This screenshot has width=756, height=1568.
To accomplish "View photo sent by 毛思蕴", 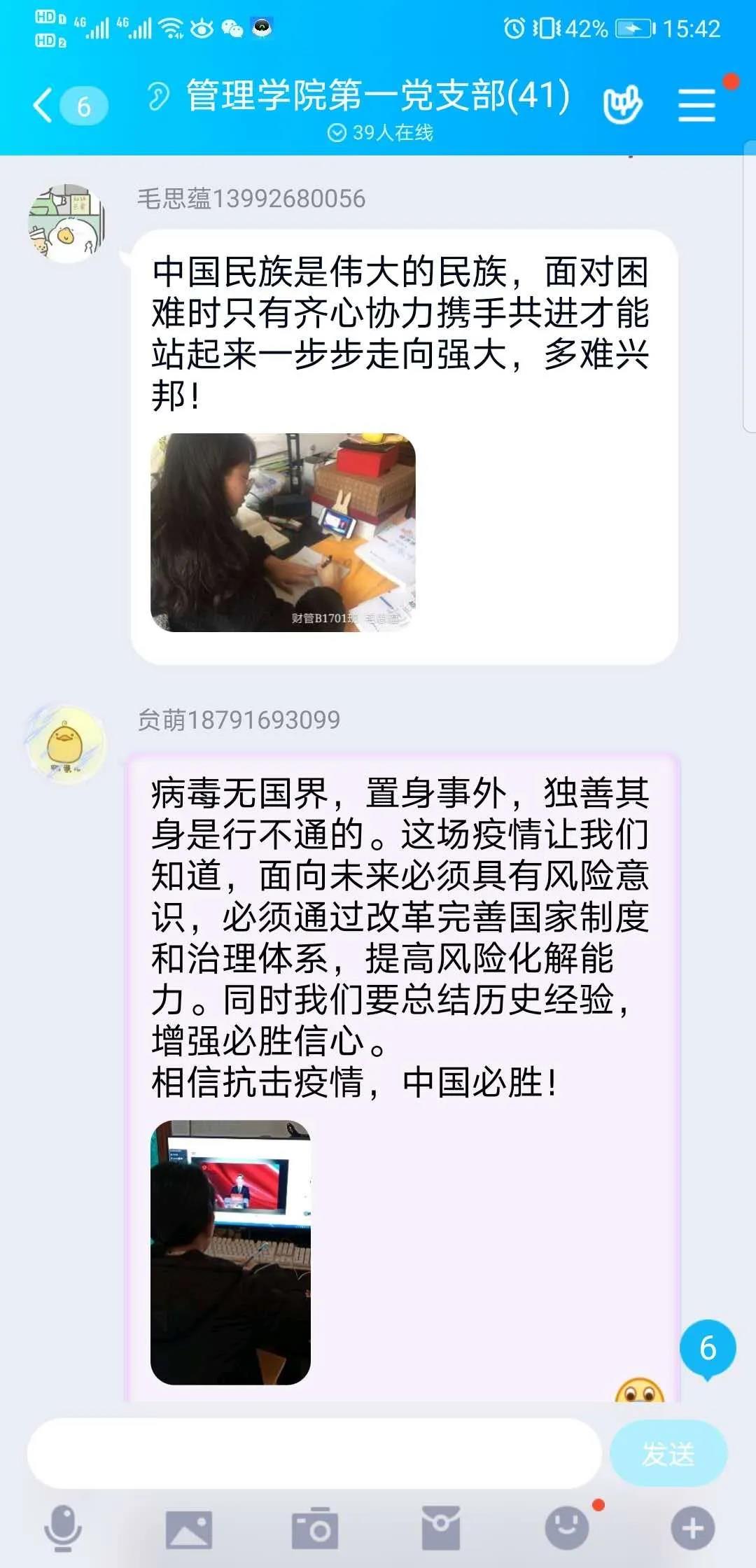I will click(x=283, y=533).
